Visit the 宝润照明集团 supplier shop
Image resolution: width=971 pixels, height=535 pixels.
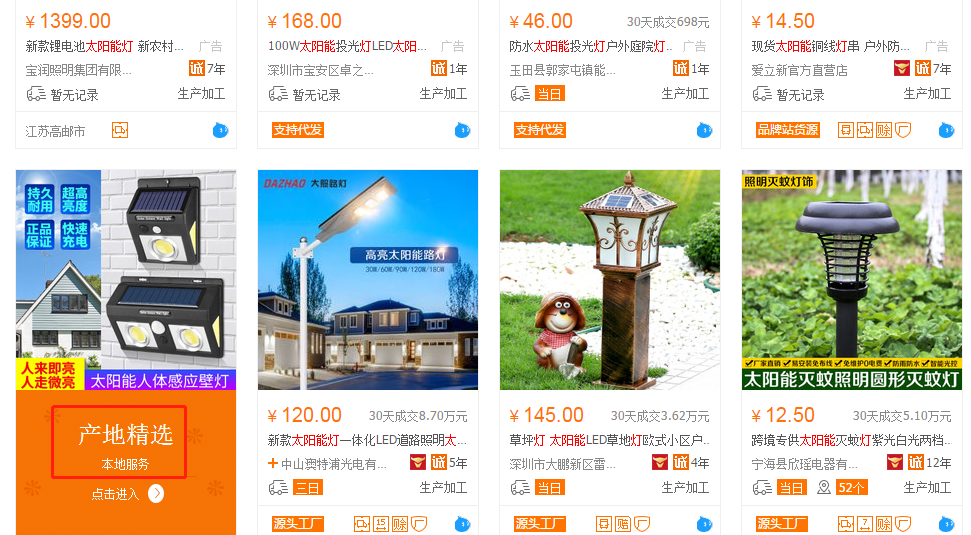[x=79, y=70]
